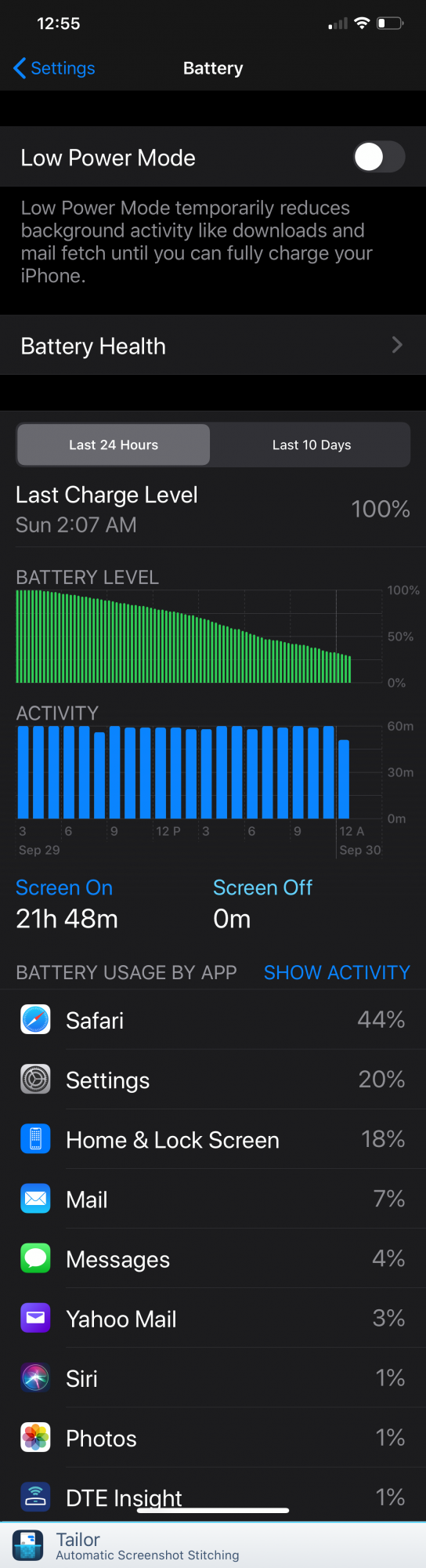Switch to Last 10 Days
The width and height of the screenshot is (426, 1568).
312,445
